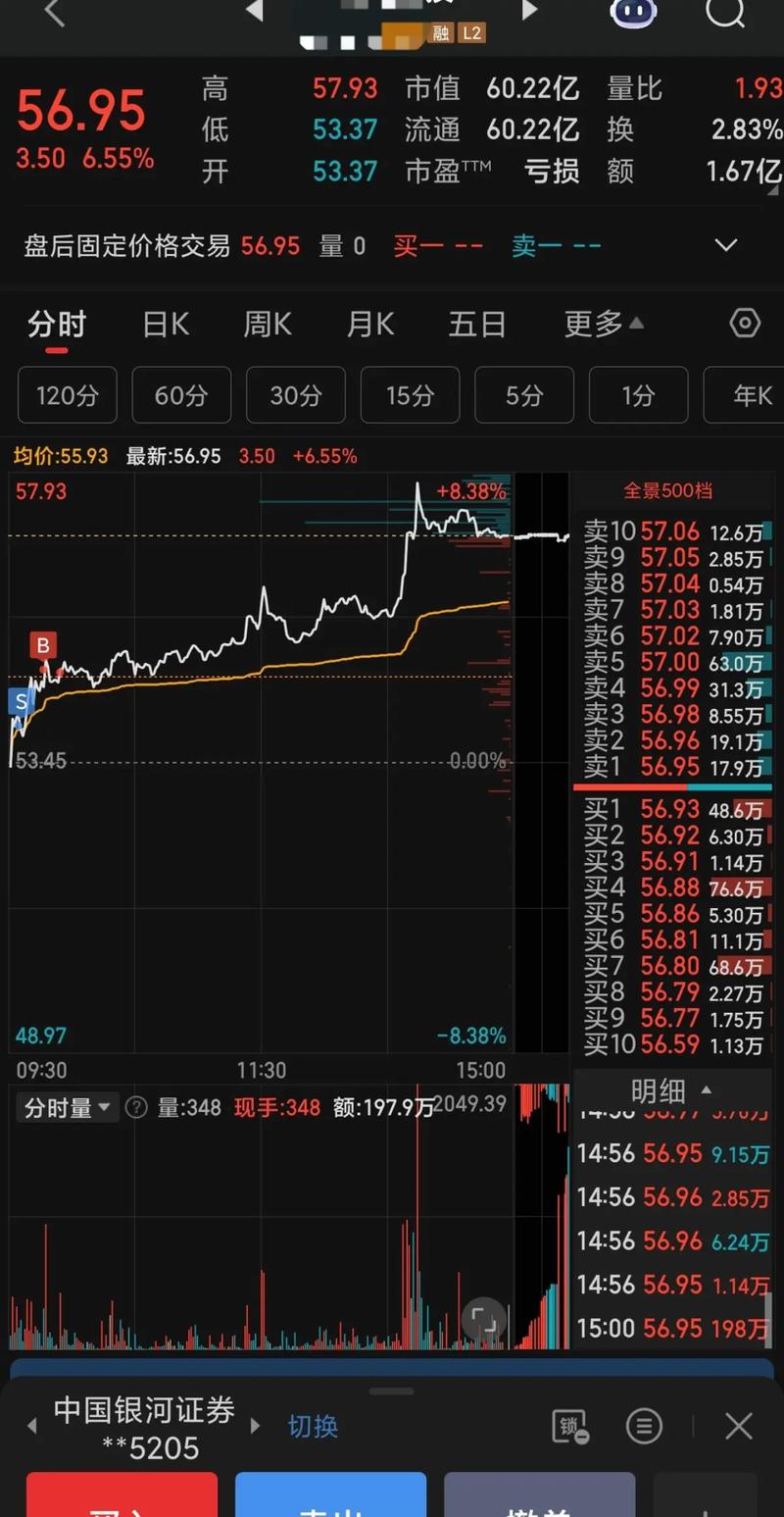
Task: Switch to the 日K tab
Action: pos(166,325)
